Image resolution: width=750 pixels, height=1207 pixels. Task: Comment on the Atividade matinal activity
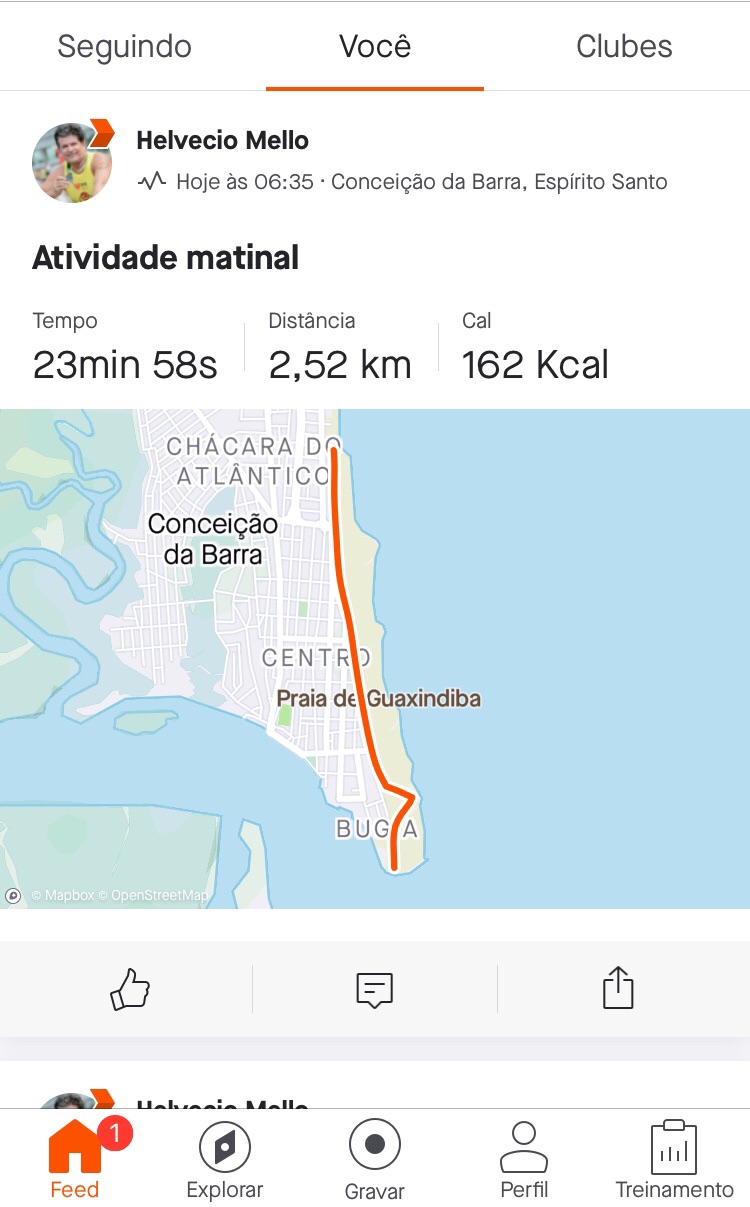point(375,989)
